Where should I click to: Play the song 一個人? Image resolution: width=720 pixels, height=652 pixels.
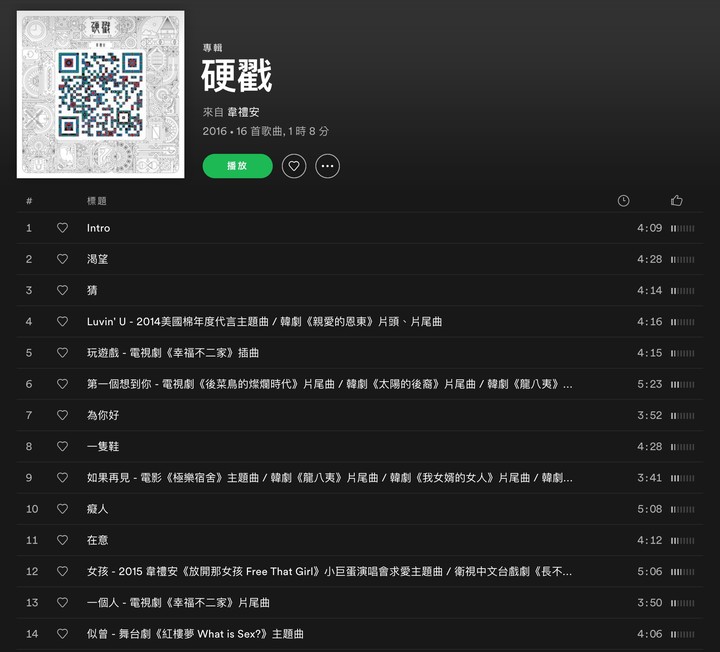[103, 602]
